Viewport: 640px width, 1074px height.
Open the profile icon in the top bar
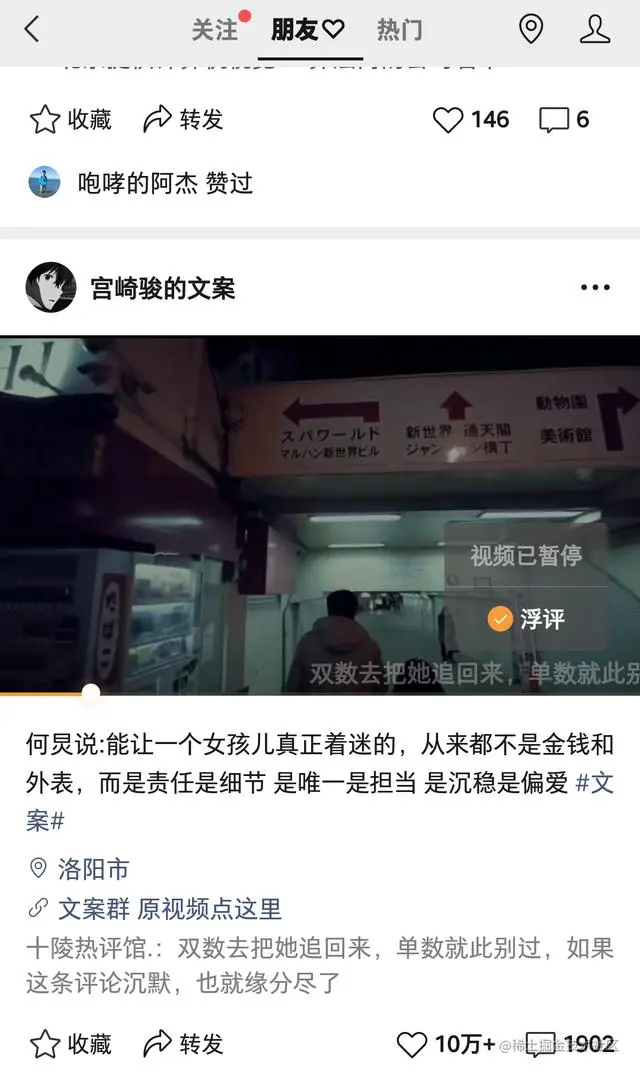tap(595, 30)
